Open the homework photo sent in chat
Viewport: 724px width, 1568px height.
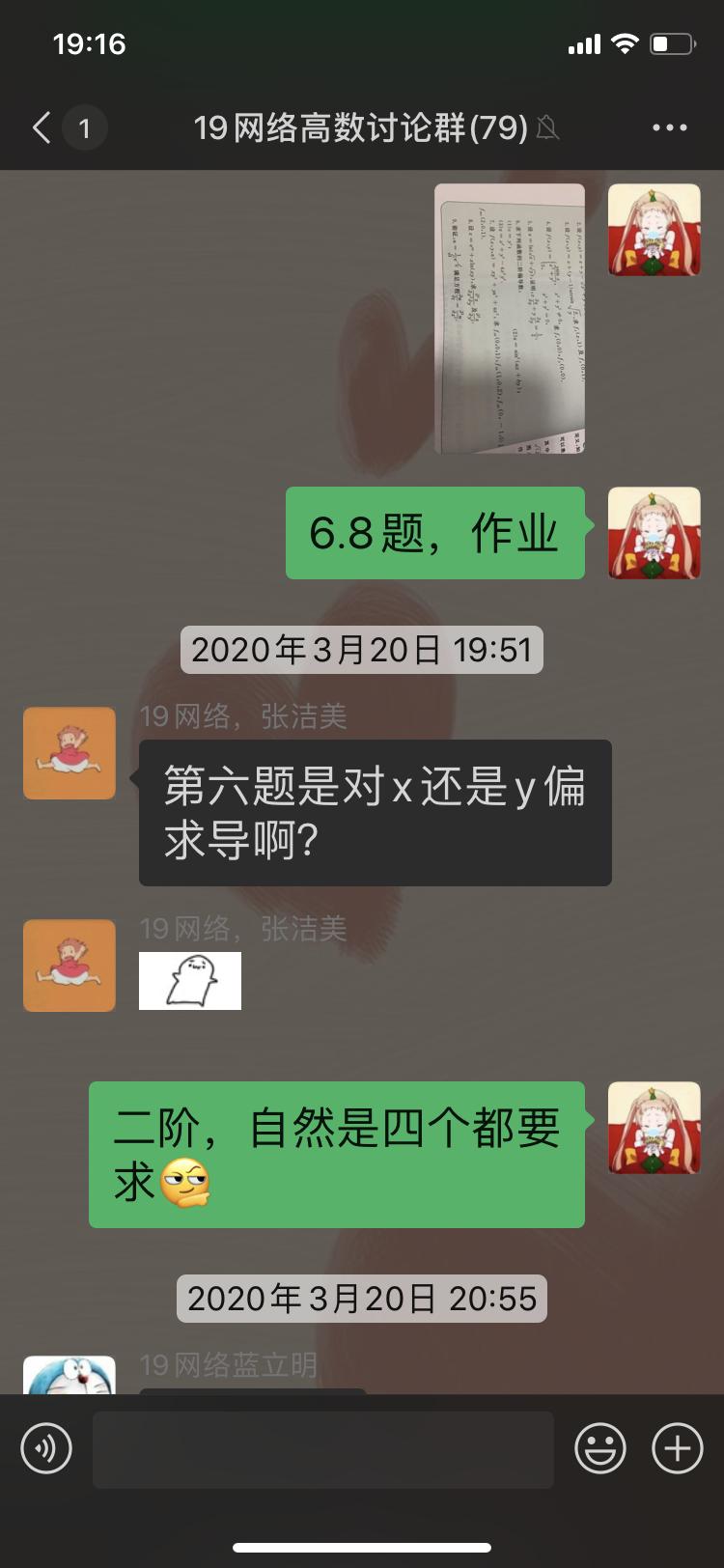click(510, 319)
